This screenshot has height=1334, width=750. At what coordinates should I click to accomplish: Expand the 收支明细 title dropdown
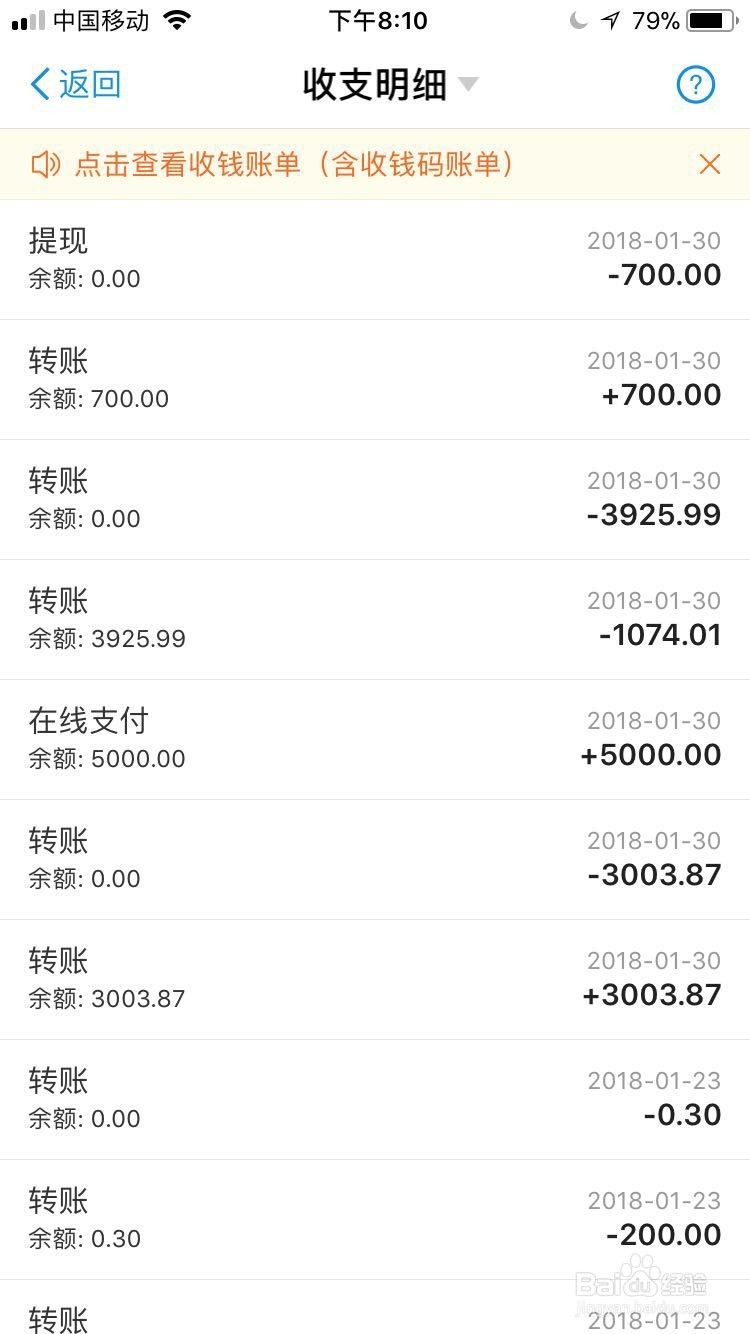tap(391, 85)
